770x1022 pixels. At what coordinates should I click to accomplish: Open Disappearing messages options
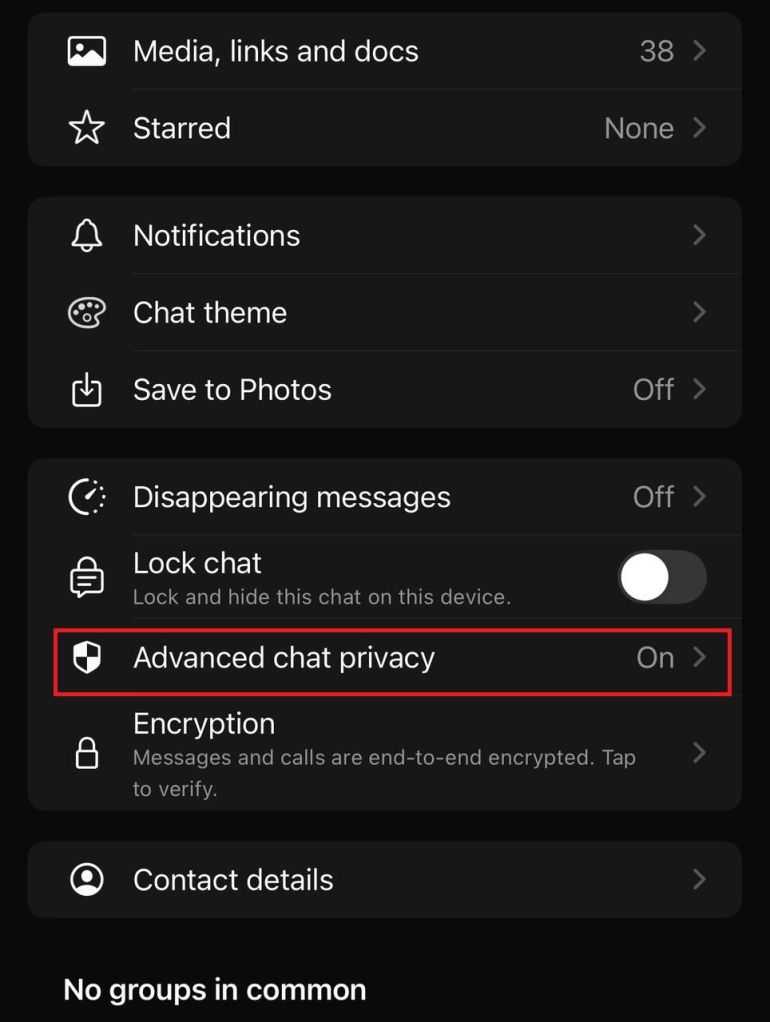click(385, 497)
